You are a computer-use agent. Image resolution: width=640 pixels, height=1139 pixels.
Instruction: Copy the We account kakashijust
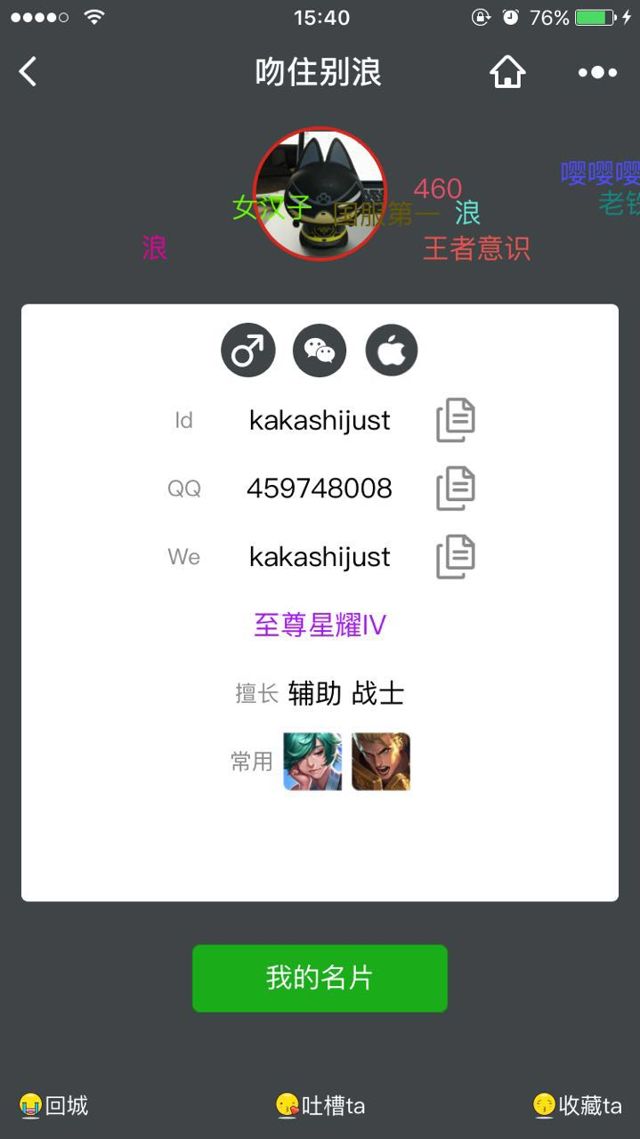pyautogui.click(x=455, y=557)
